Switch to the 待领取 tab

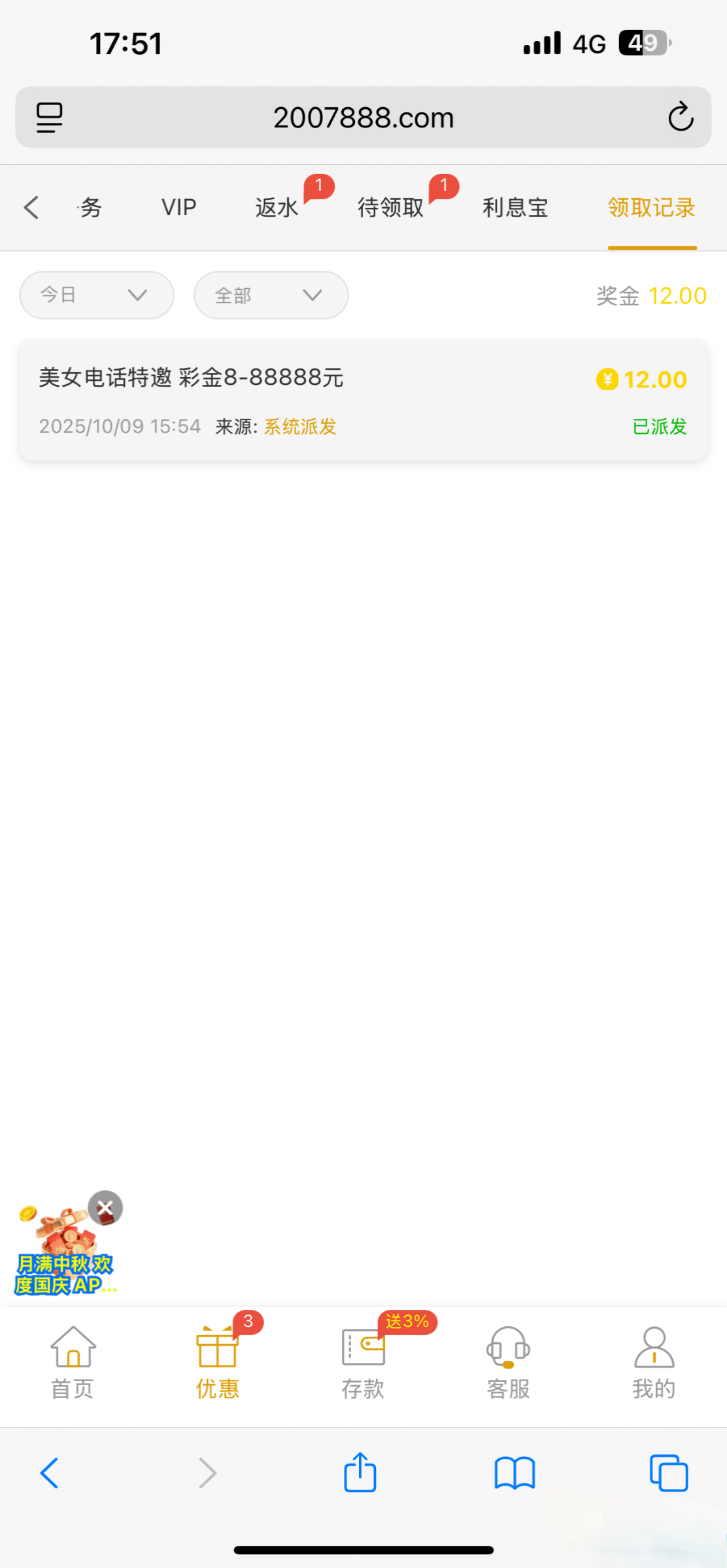(x=390, y=208)
